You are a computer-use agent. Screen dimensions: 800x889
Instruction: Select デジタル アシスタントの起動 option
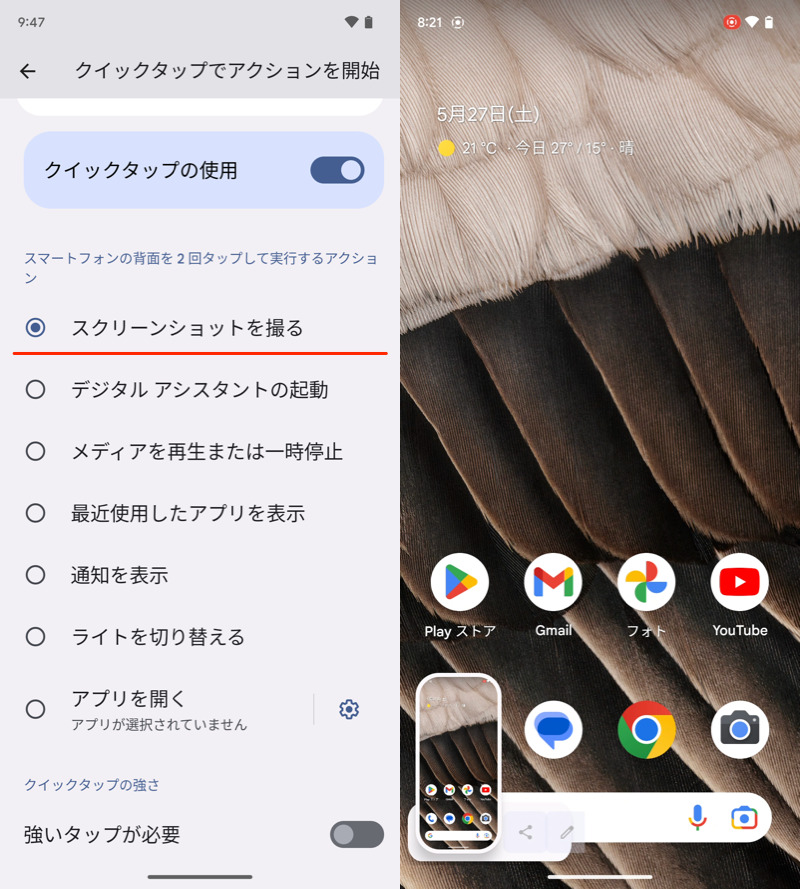click(36, 390)
